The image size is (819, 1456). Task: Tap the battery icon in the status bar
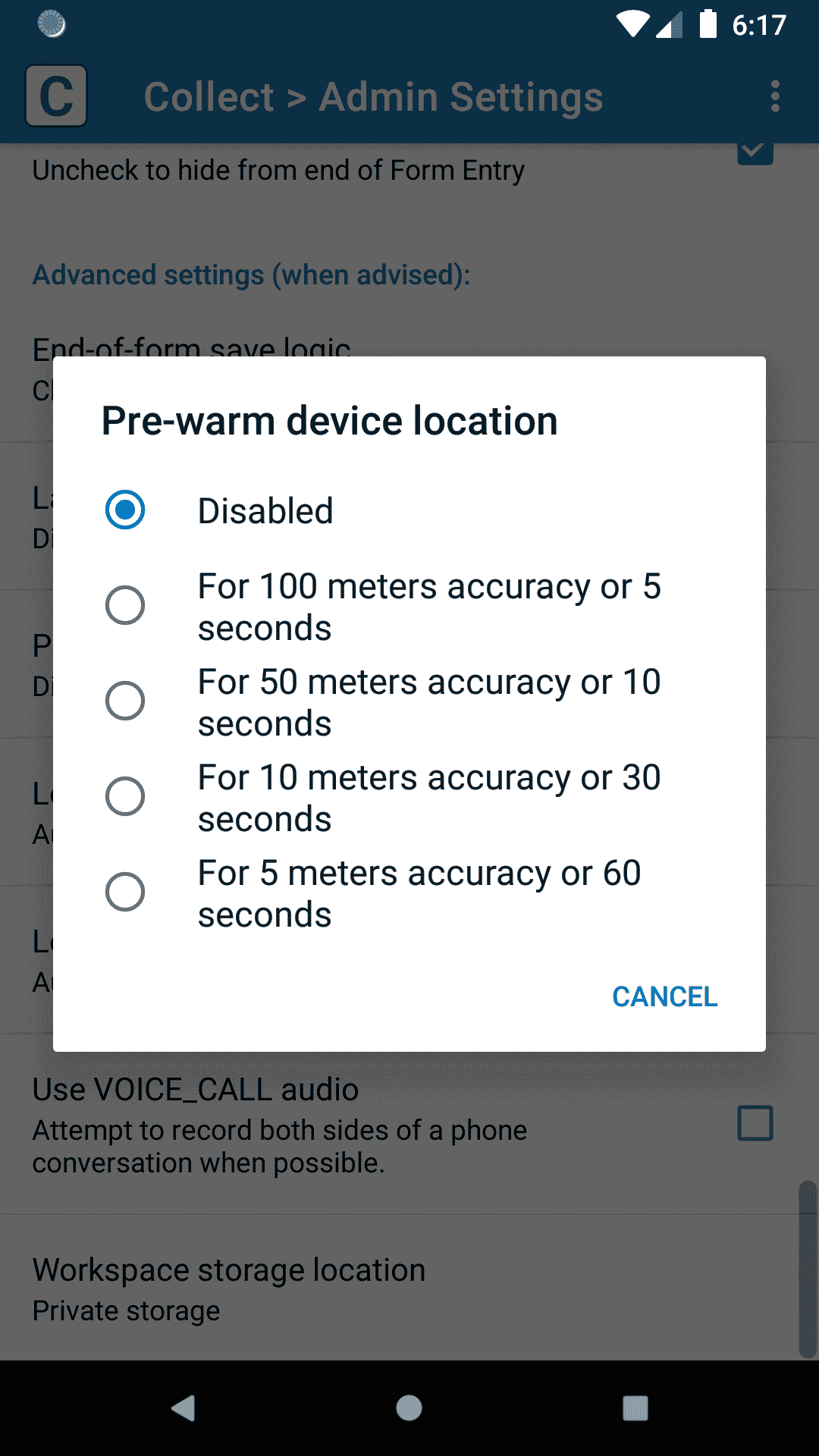click(x=709, y=25)
